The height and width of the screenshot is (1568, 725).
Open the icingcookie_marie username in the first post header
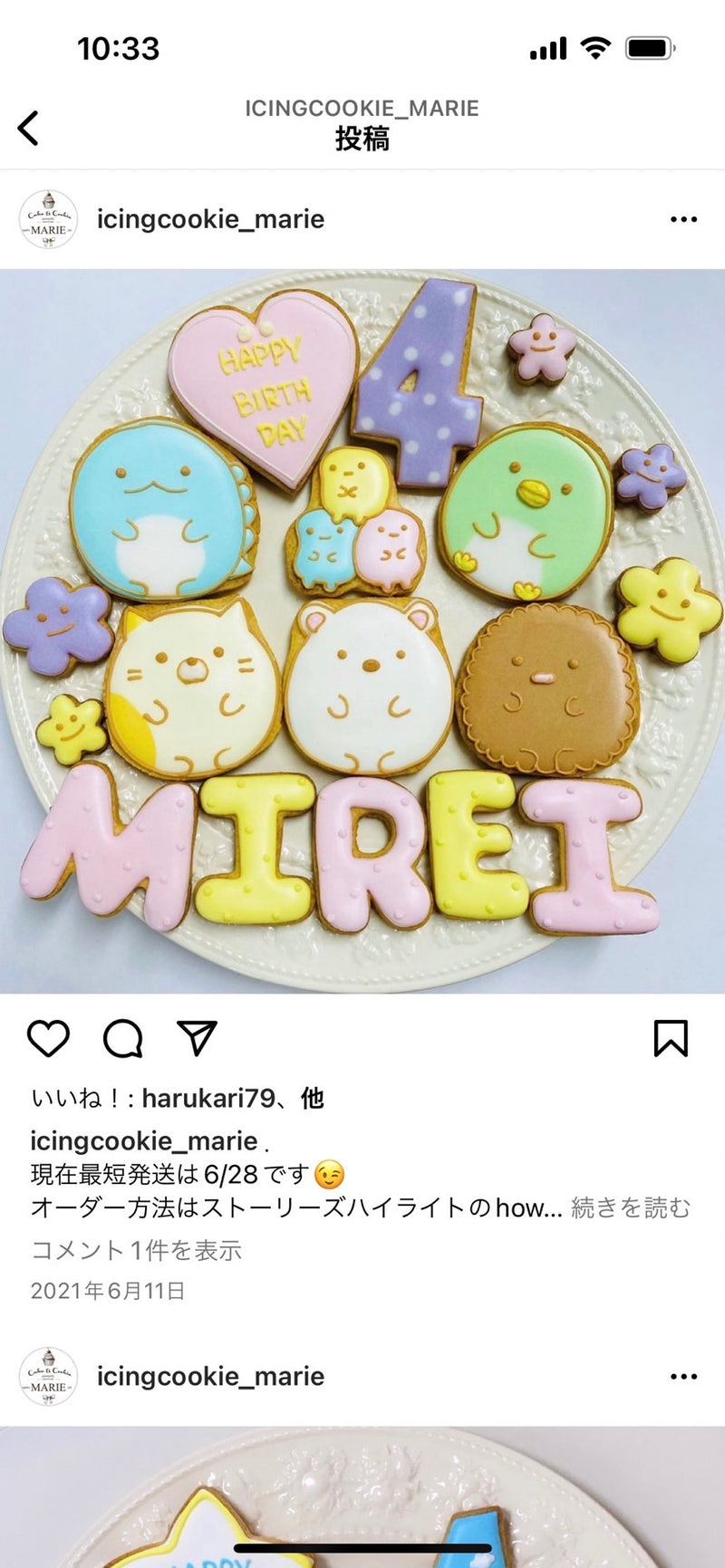pyautogui.click(x=210, y=219)
